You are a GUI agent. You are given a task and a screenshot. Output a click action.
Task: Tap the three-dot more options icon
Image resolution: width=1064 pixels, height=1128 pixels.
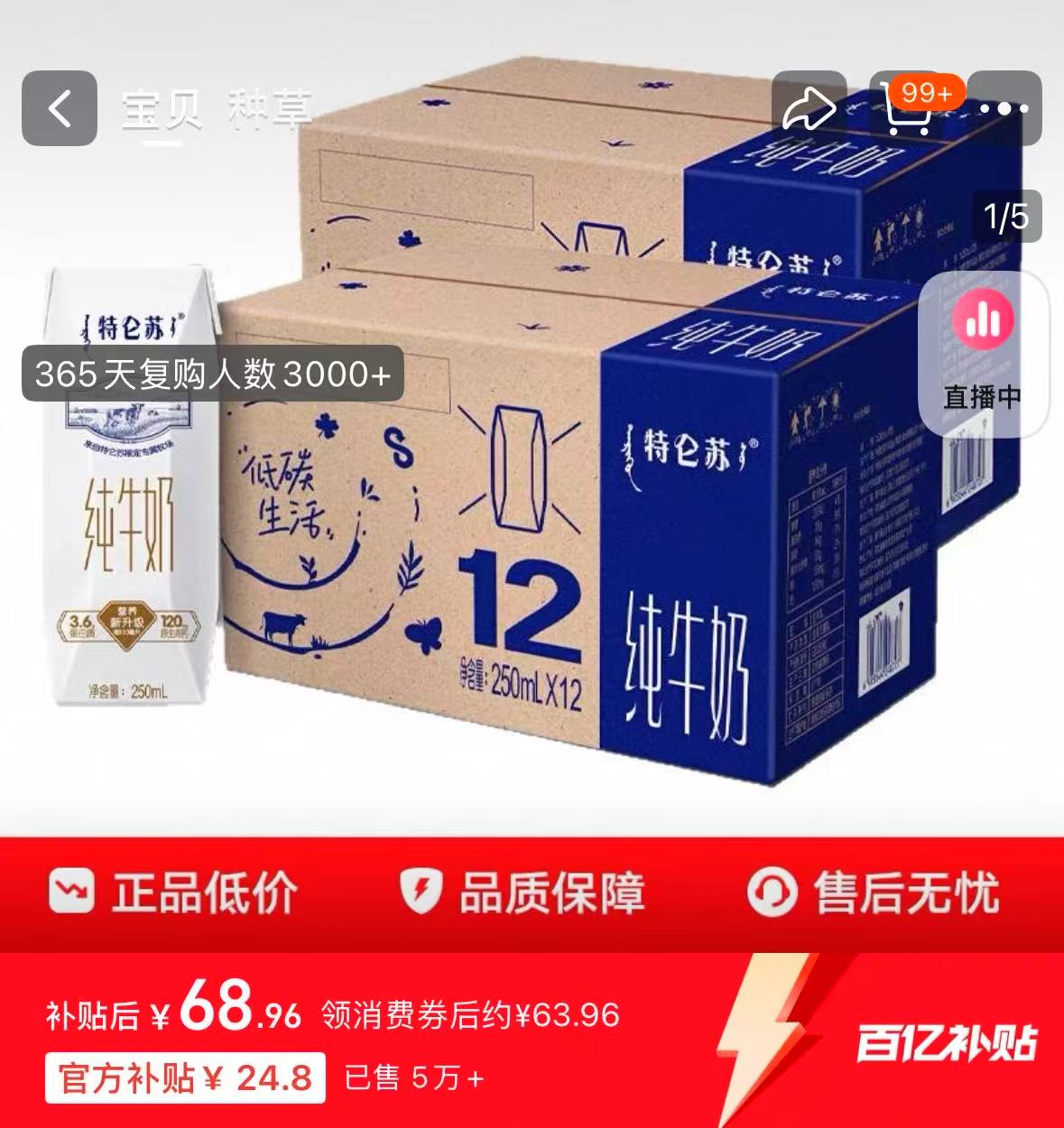[x=1004, y=108]
